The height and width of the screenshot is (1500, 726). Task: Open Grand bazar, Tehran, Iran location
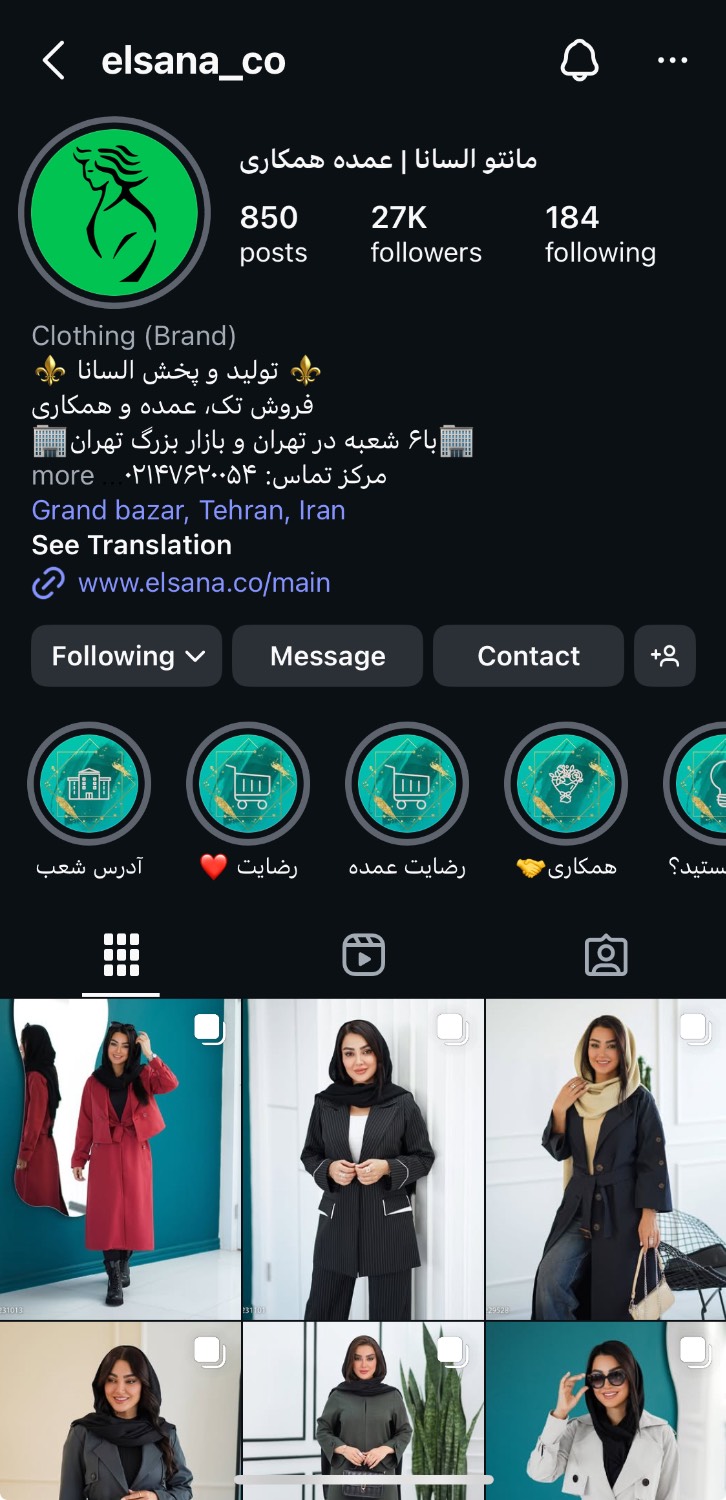[188, 510]
